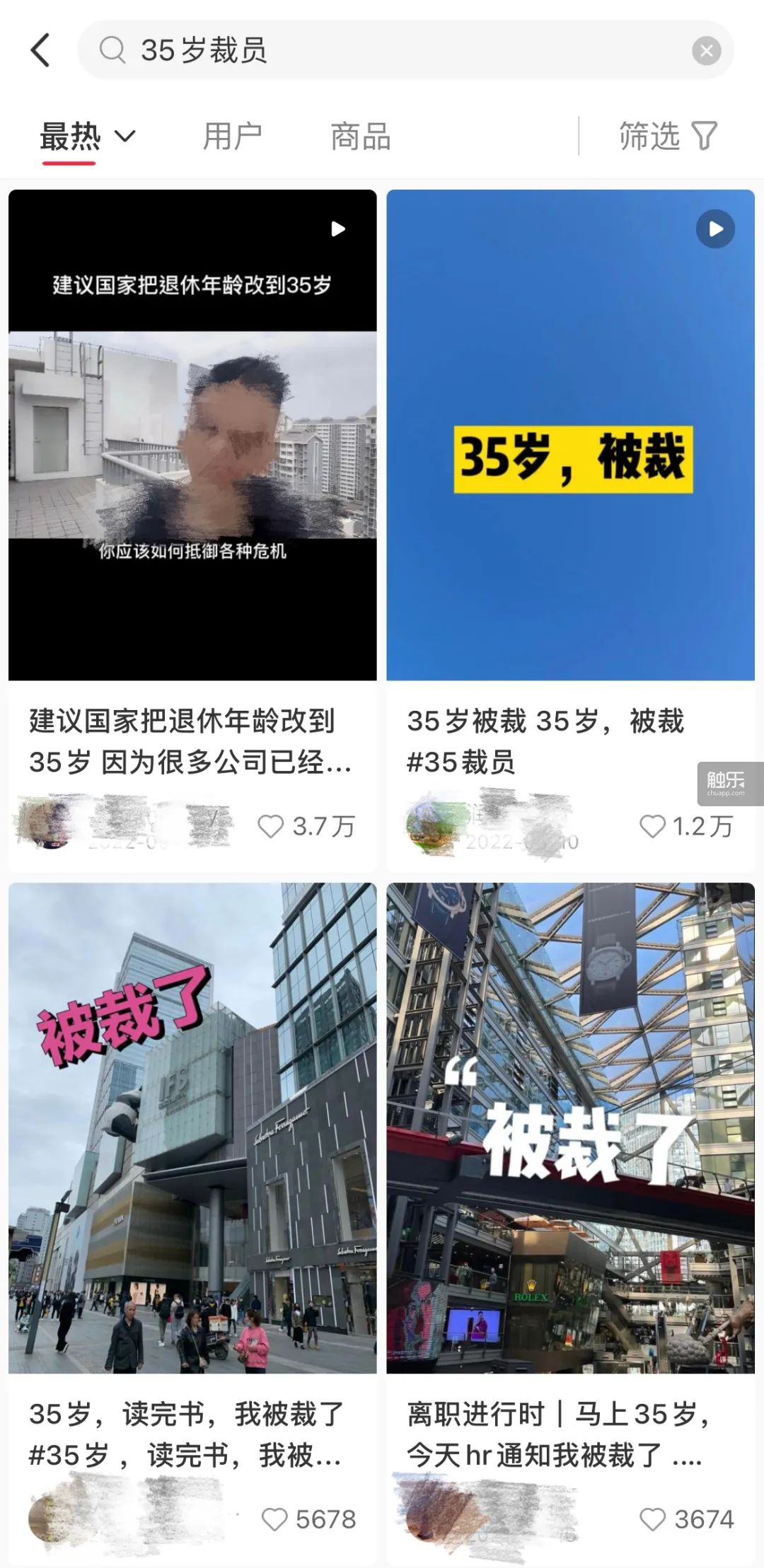This screenshot has height=1568, width=764.
Task: Open the blue 35岁,被裁 video post
Action: click(570, 435)
